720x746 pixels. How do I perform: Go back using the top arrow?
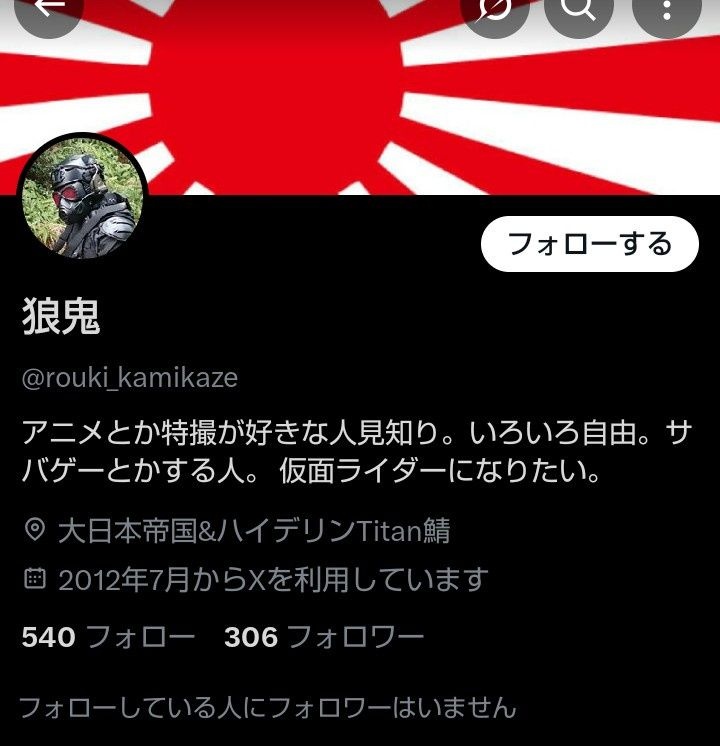coord(47,8)
